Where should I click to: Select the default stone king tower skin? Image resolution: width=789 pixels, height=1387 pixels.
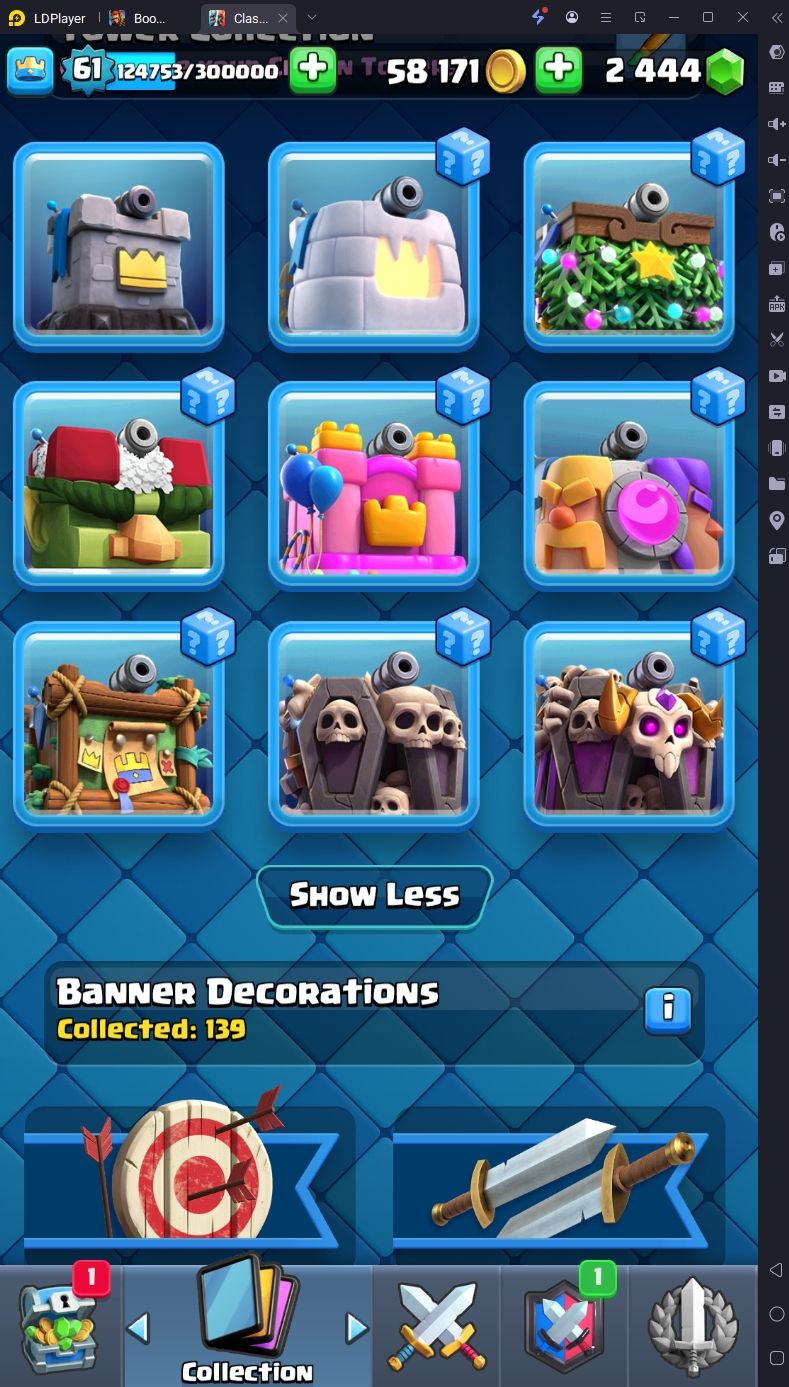[x=118, y=245]
